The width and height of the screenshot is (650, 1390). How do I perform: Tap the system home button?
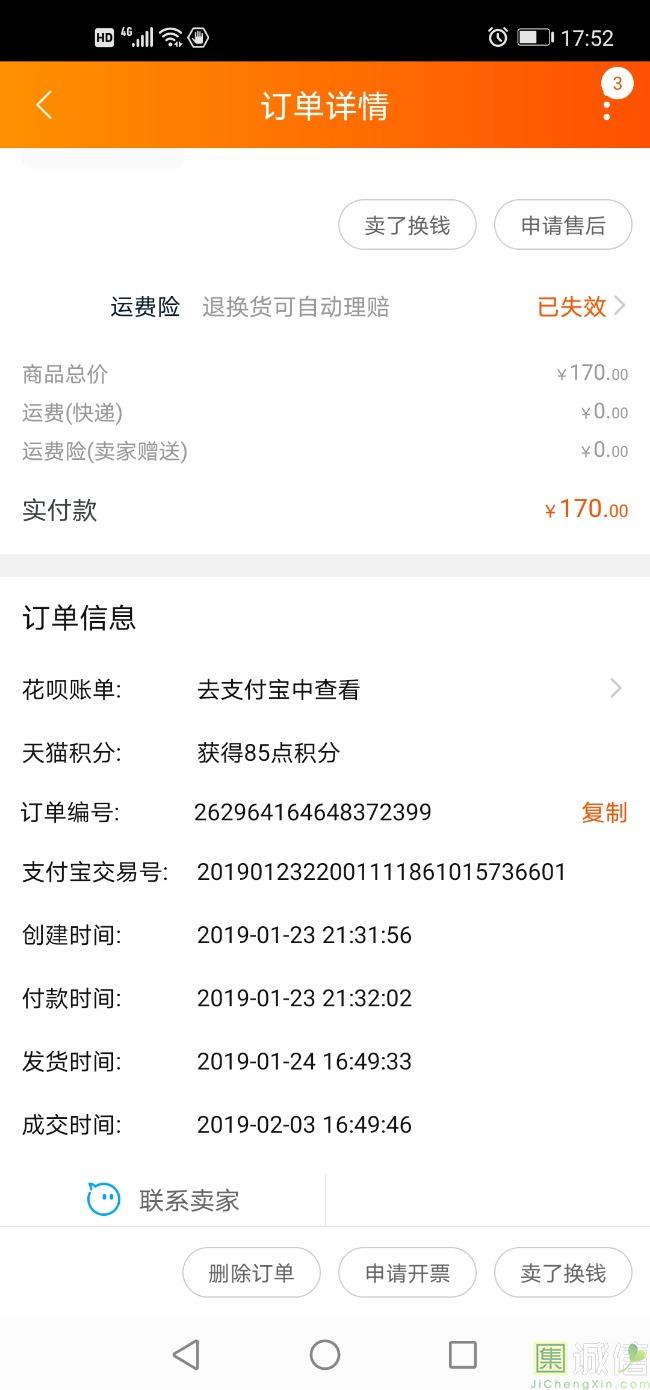click(x=325, y=1355)
